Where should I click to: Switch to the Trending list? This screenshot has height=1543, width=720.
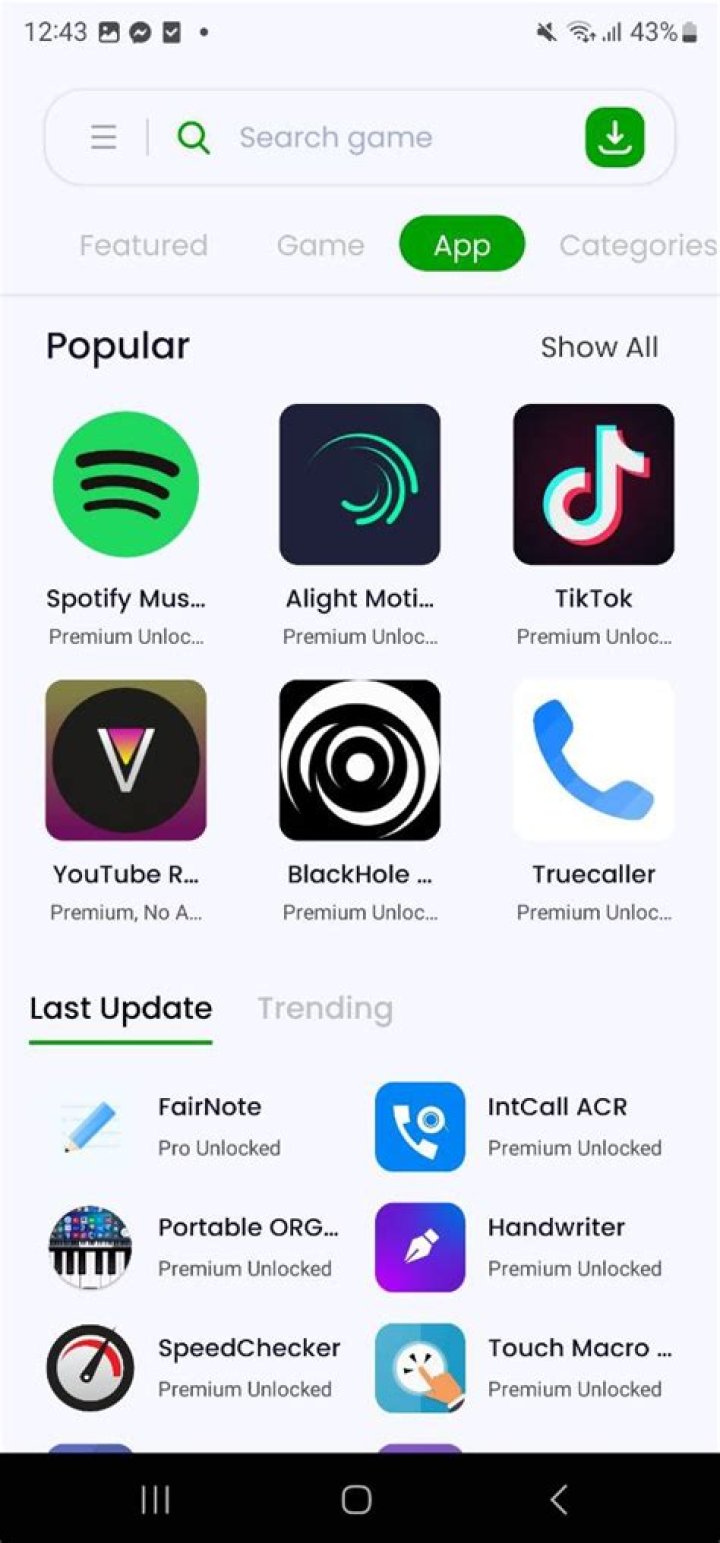tap(325, 1008)
